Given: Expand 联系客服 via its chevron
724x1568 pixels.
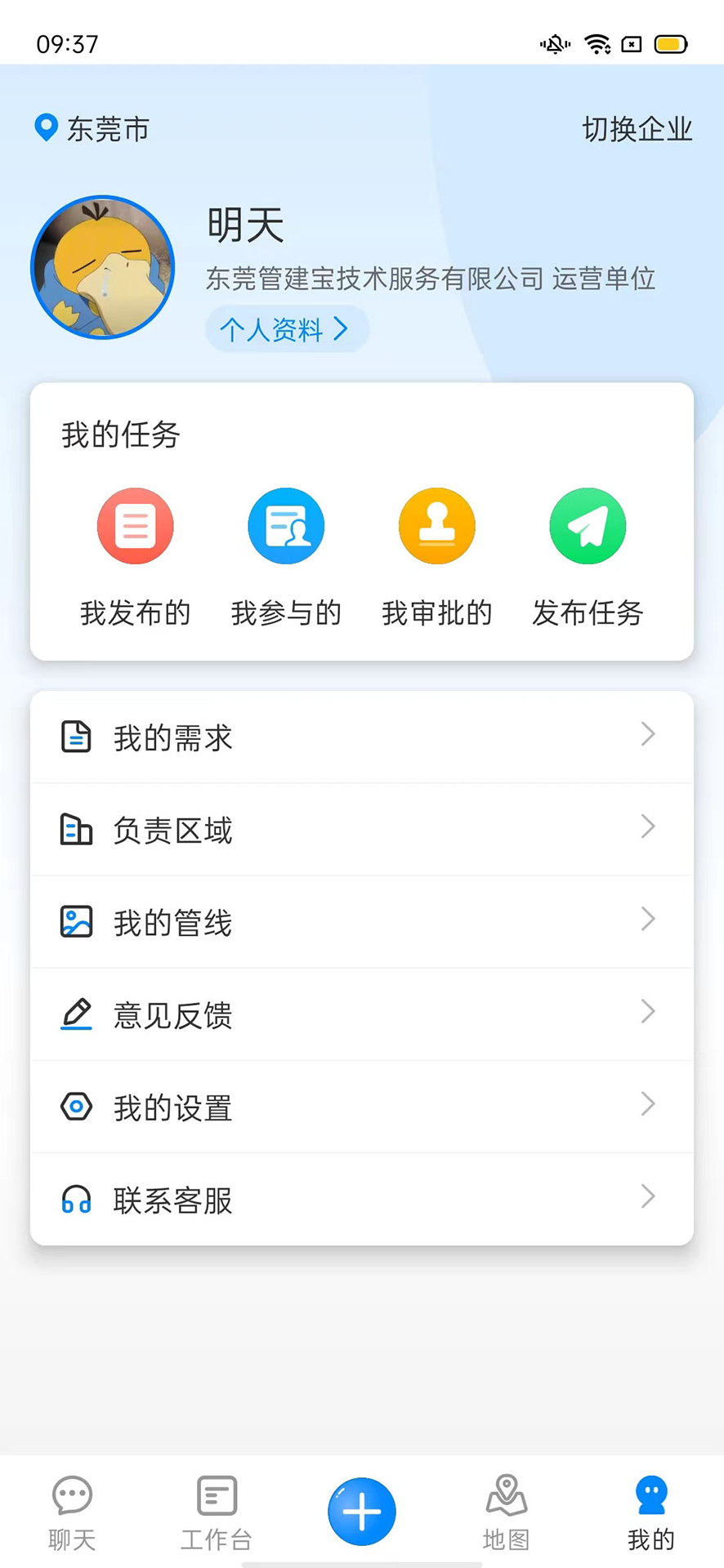Looking at the screenshot, I should click(648, 1196).
